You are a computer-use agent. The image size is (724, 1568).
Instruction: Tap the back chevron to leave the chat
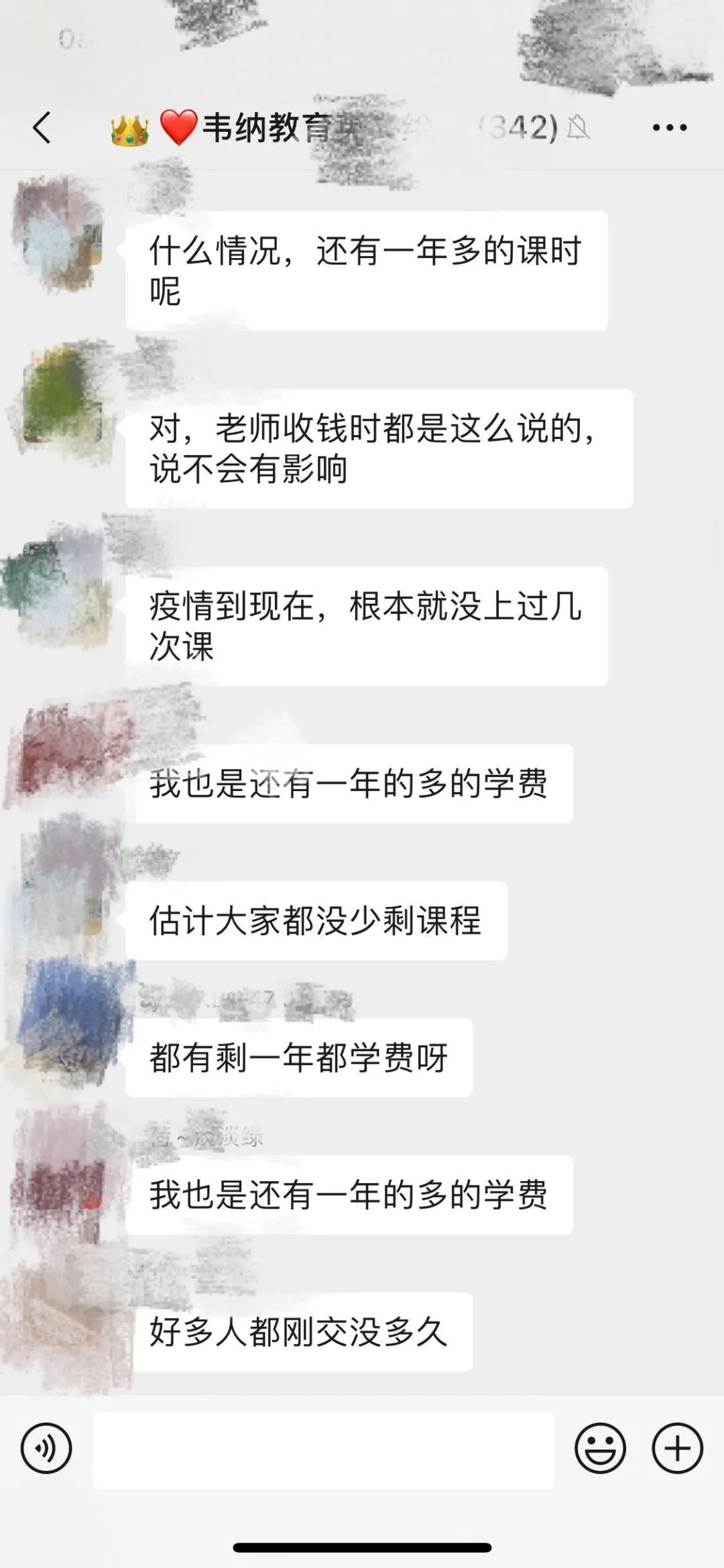point(42,126)
